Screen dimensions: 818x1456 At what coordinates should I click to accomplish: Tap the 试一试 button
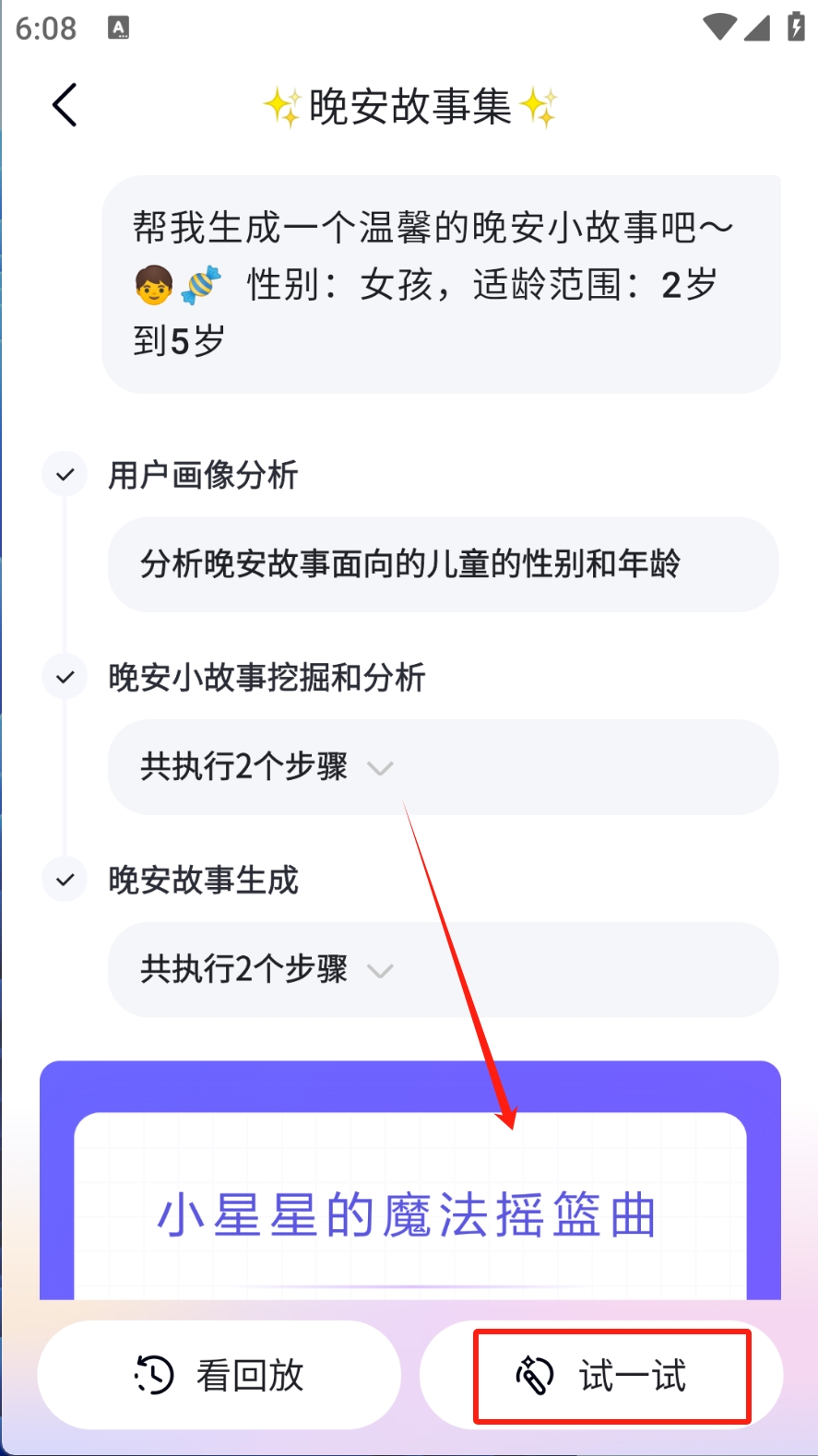coord(601,1376)
